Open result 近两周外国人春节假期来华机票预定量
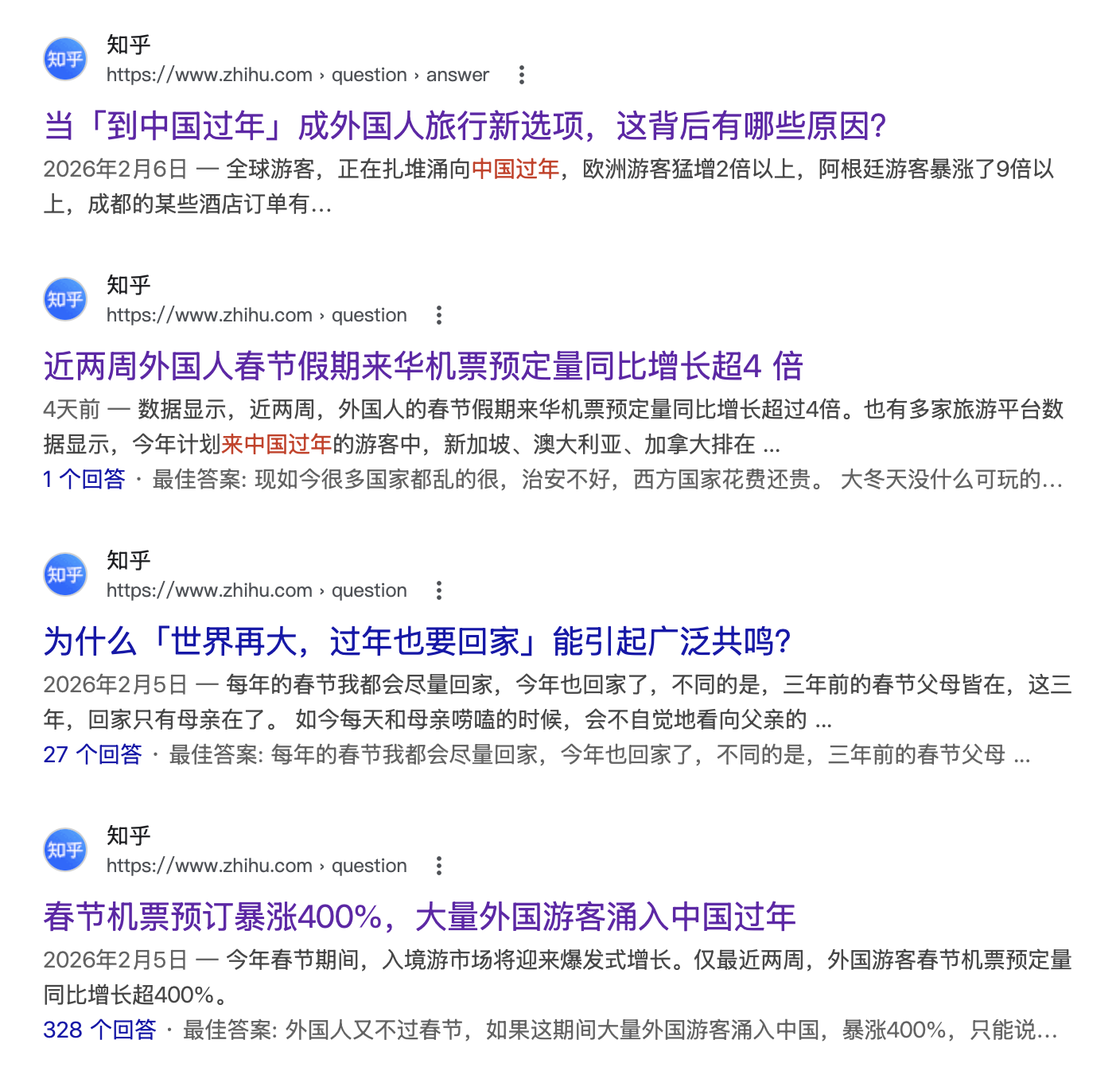 [423, 366]
